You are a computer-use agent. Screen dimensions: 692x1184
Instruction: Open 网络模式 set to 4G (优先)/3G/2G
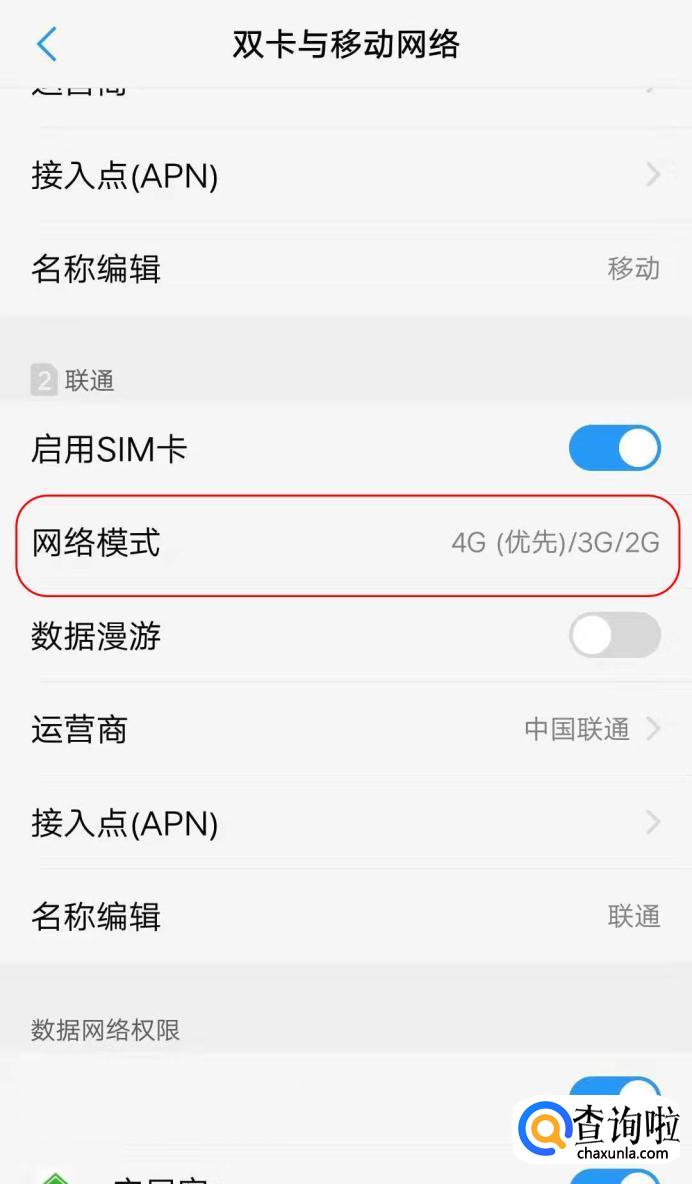coord(346,543)
